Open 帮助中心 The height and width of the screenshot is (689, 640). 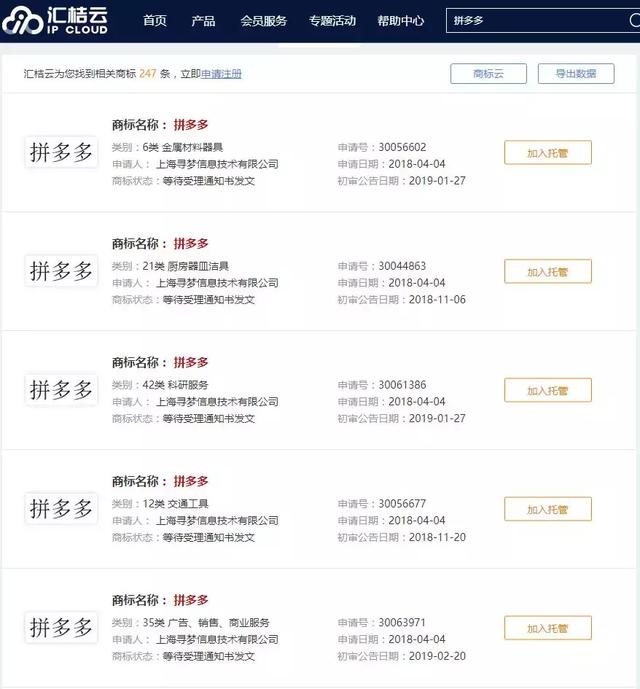click(400, 20)
